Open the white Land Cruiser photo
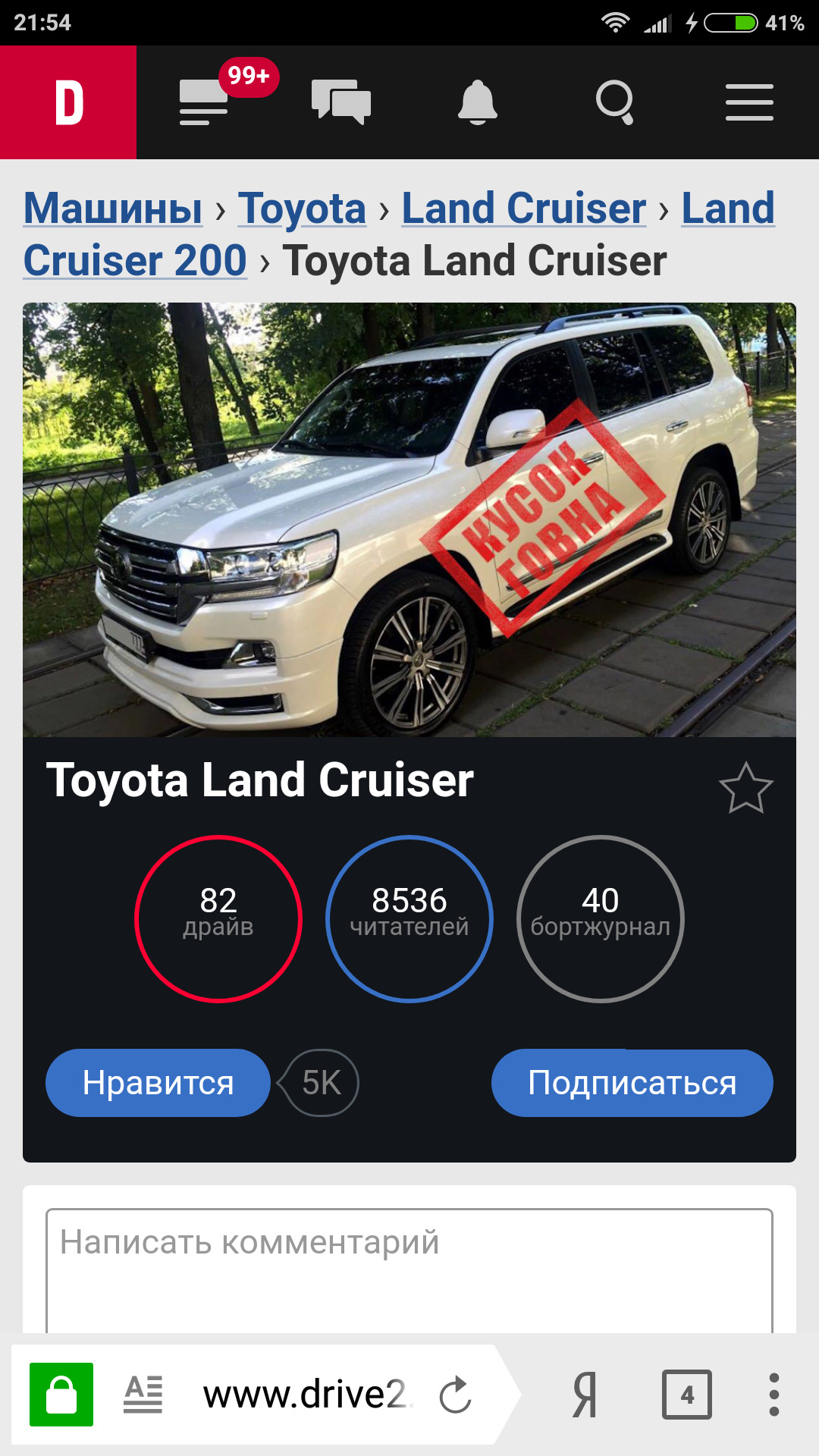Image resolution: width=819 pixels, height=1456 pixels. [409, 520]
